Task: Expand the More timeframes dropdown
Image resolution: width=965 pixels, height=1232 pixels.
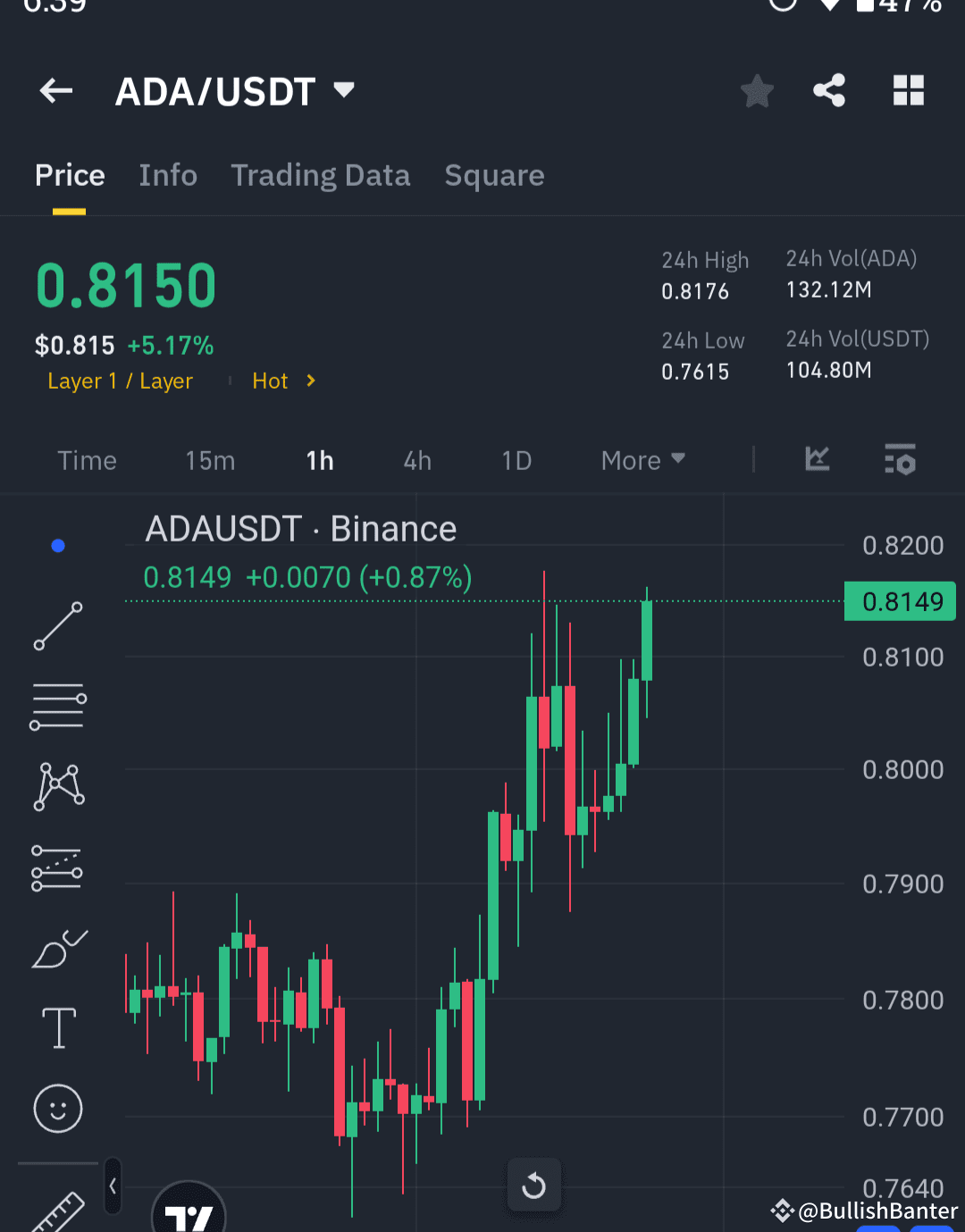Action: 642,460
